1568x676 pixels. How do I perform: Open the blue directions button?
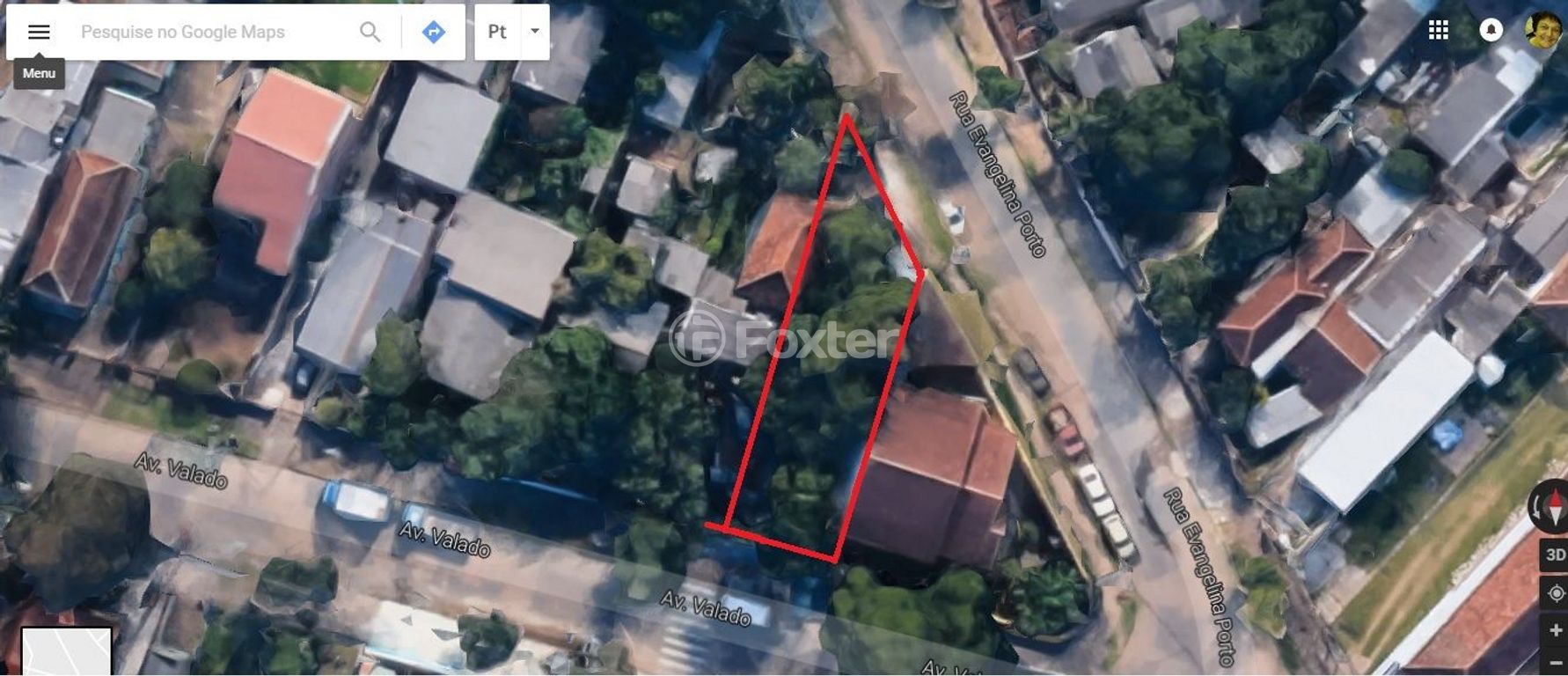(434, 33)
